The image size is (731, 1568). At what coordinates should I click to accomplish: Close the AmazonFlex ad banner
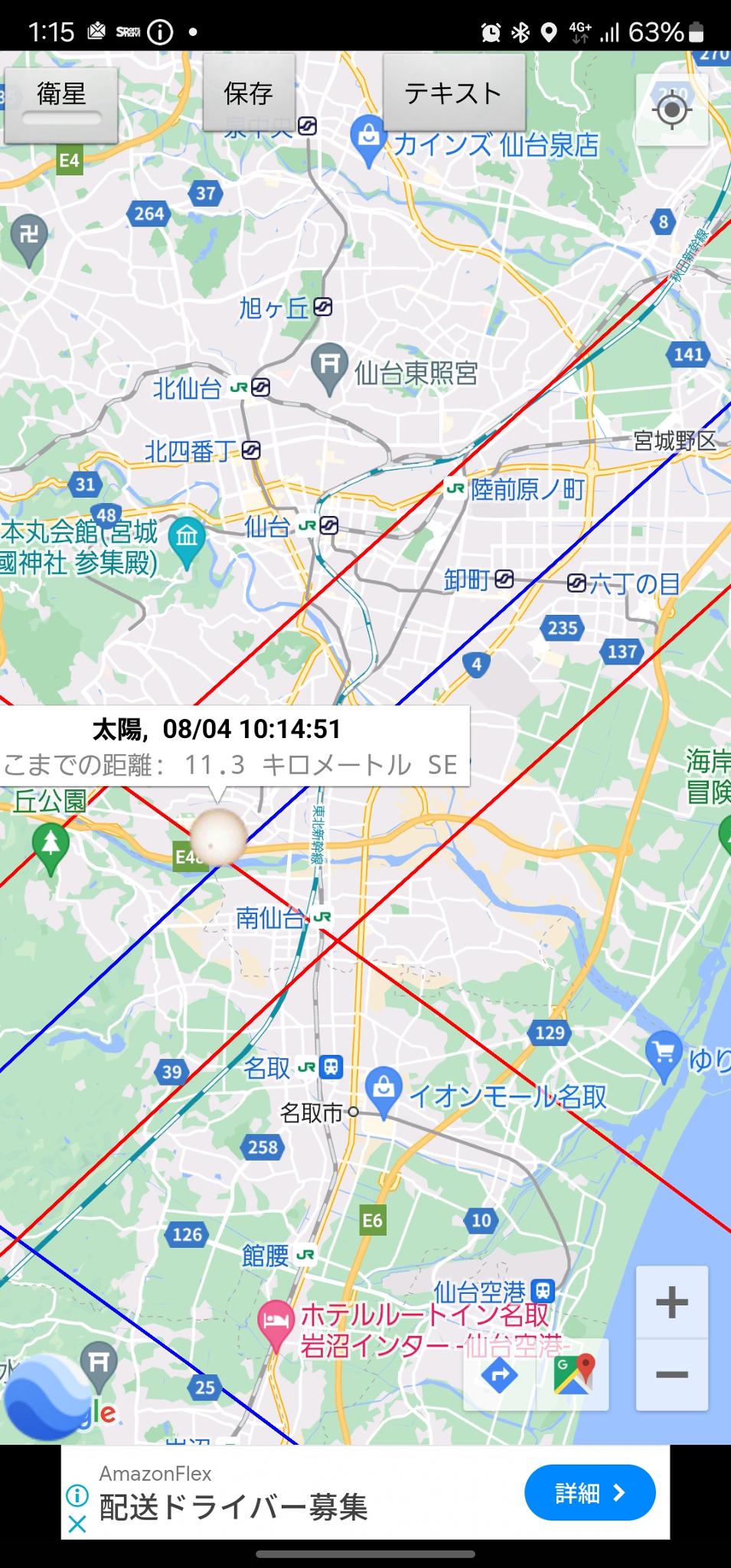77,1524
